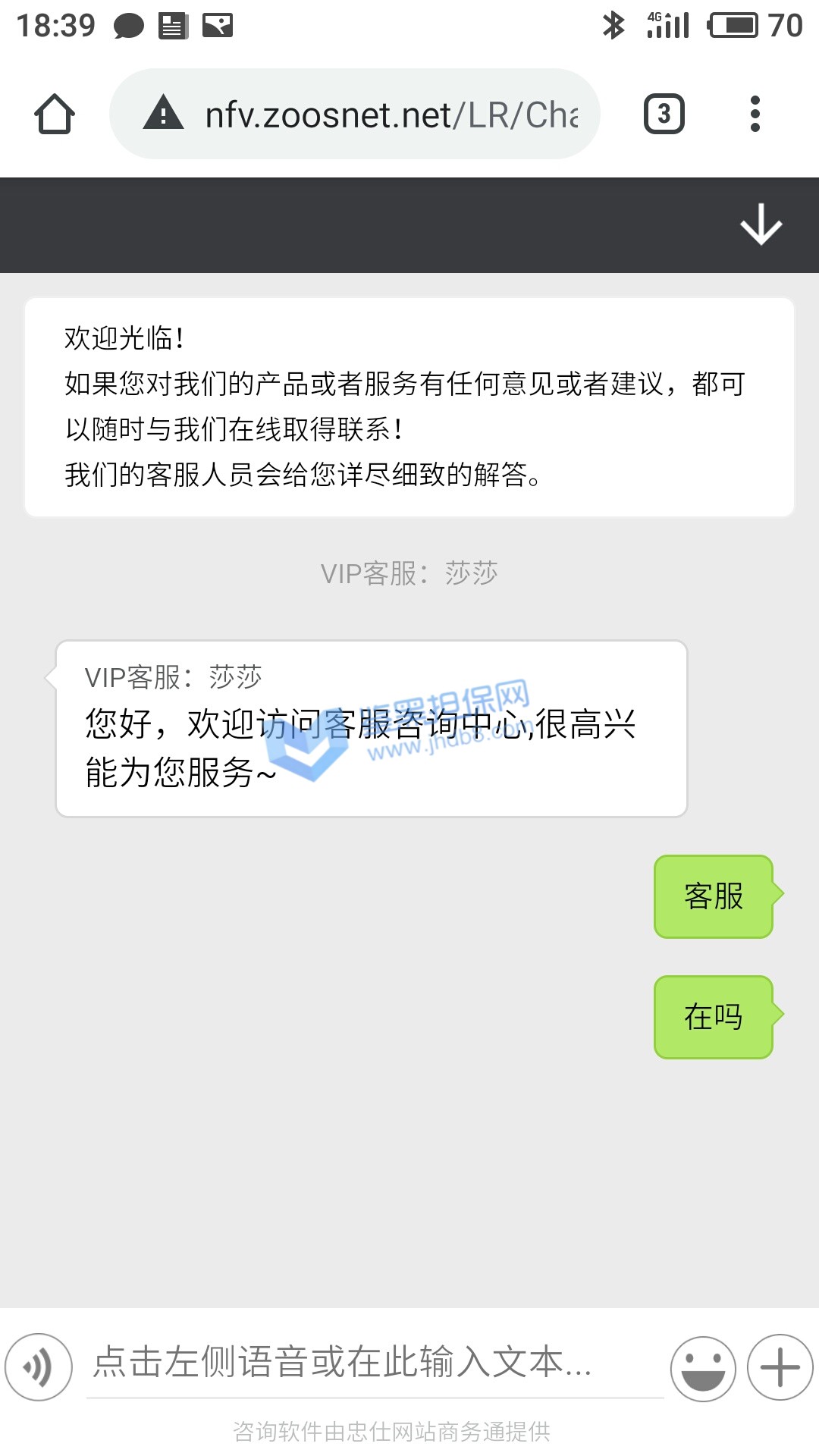Open the plus attachment options
The width and height of the screenshot is (819, 1456).
780,1367
